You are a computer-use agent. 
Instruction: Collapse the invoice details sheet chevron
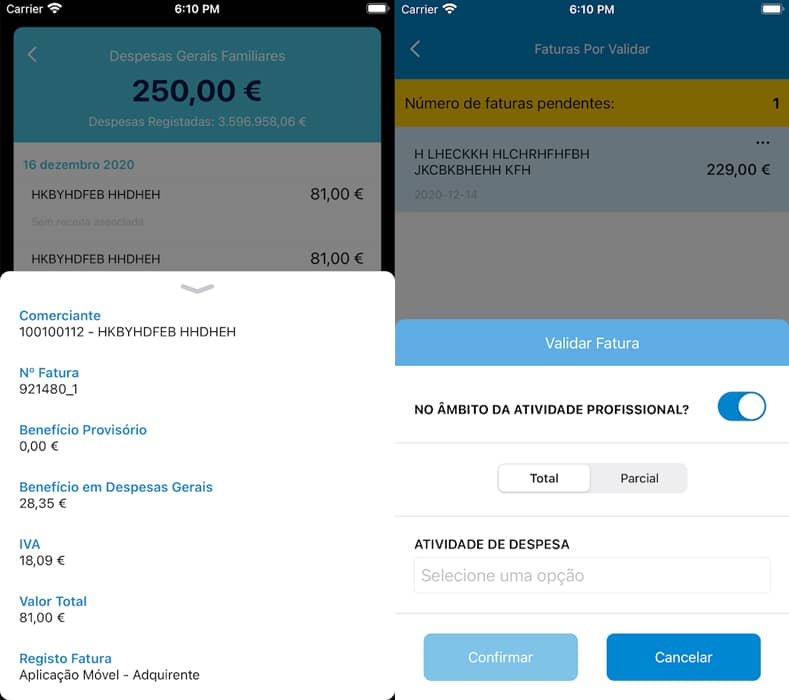coord(197,289)
